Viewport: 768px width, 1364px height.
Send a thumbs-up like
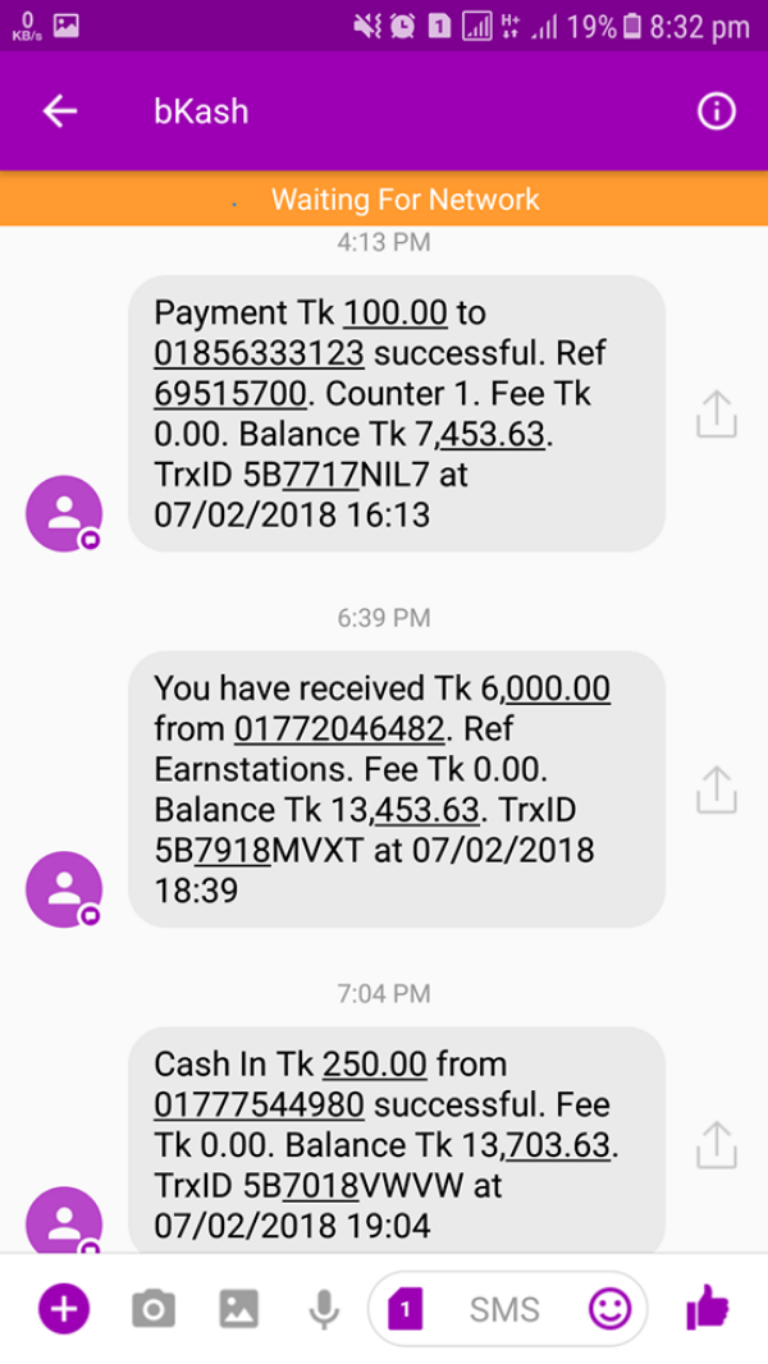click(707, 1308)
